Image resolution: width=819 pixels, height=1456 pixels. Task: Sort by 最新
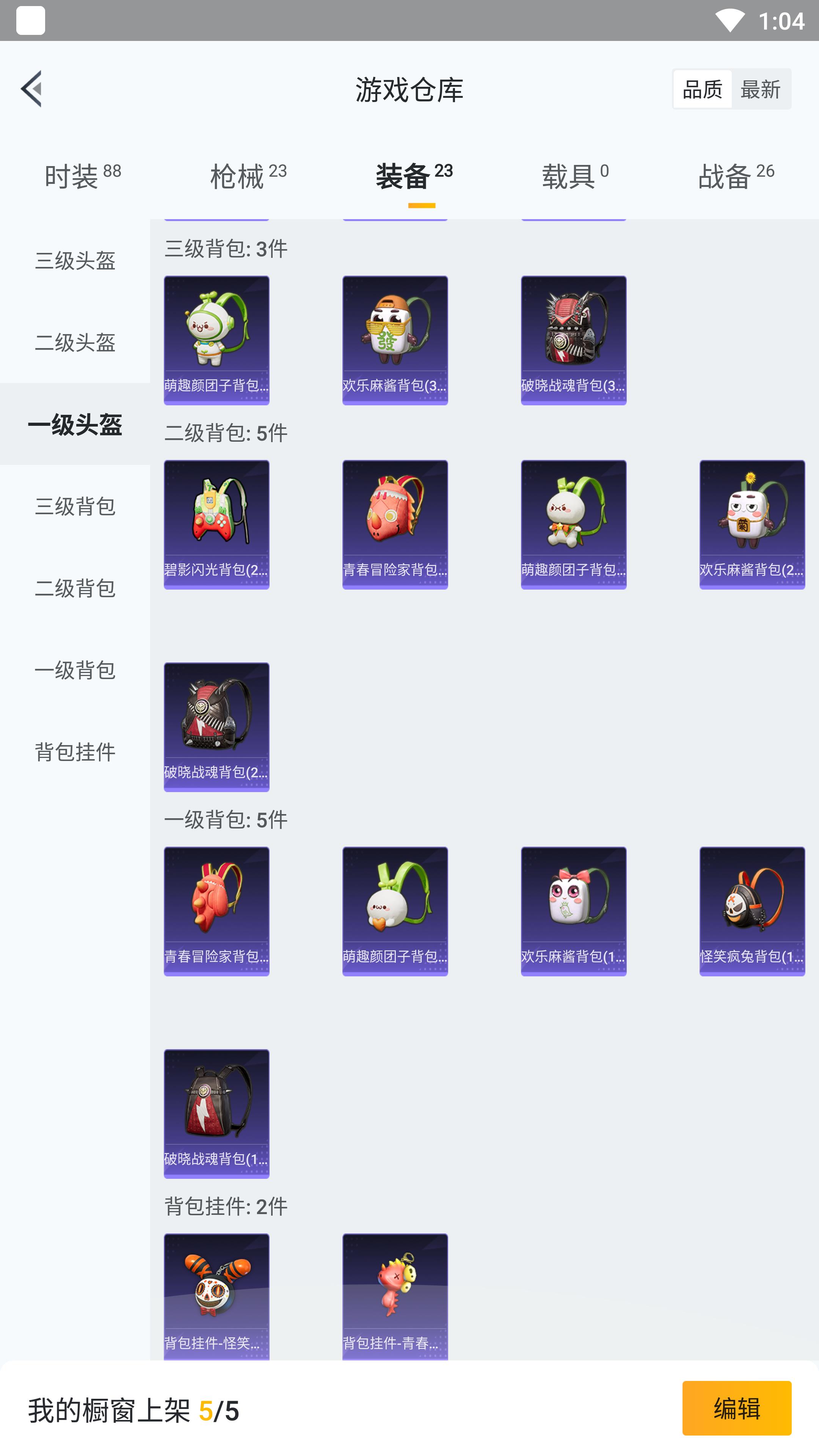point(760,89)
